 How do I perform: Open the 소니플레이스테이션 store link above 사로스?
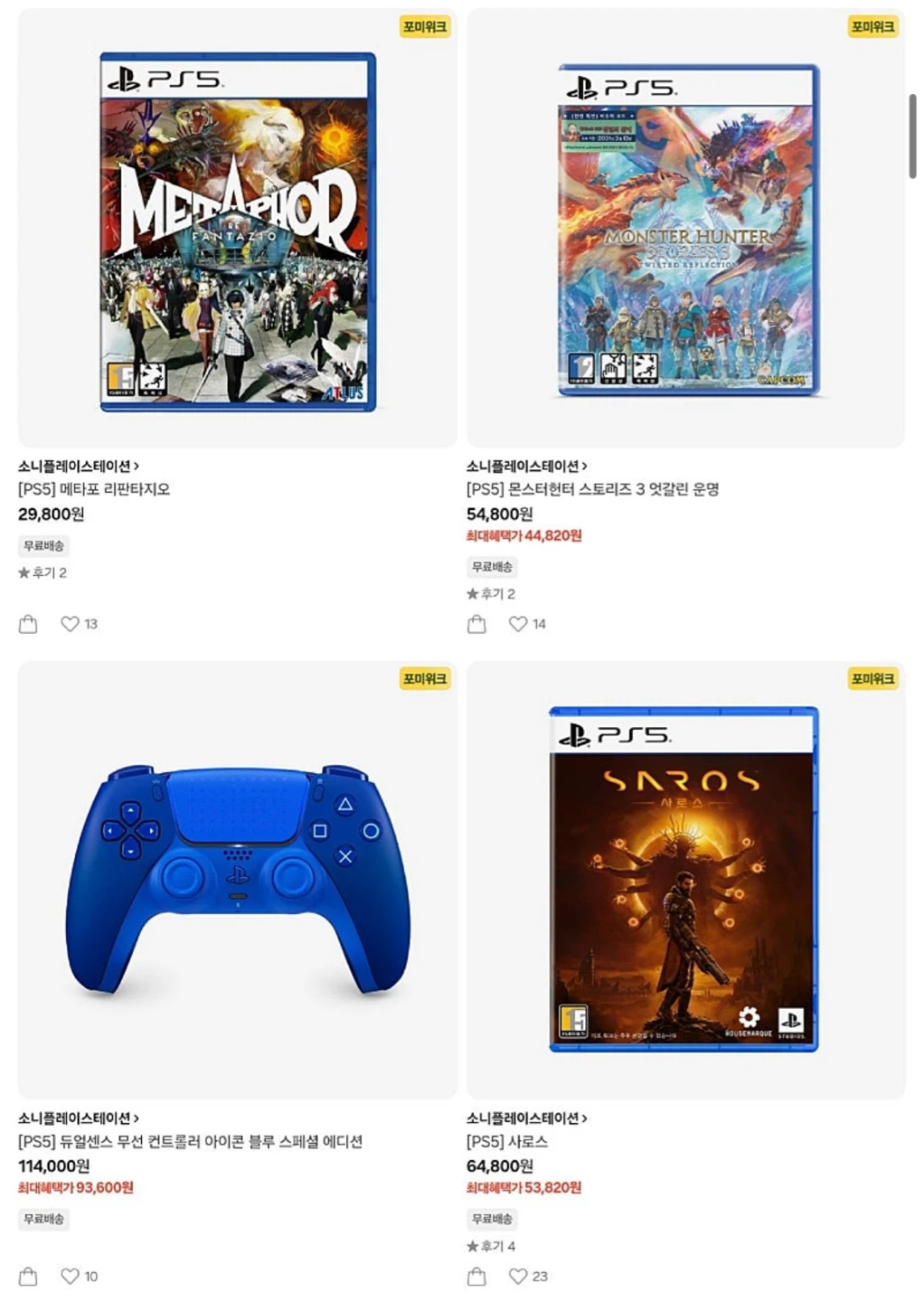(527, 1118)
